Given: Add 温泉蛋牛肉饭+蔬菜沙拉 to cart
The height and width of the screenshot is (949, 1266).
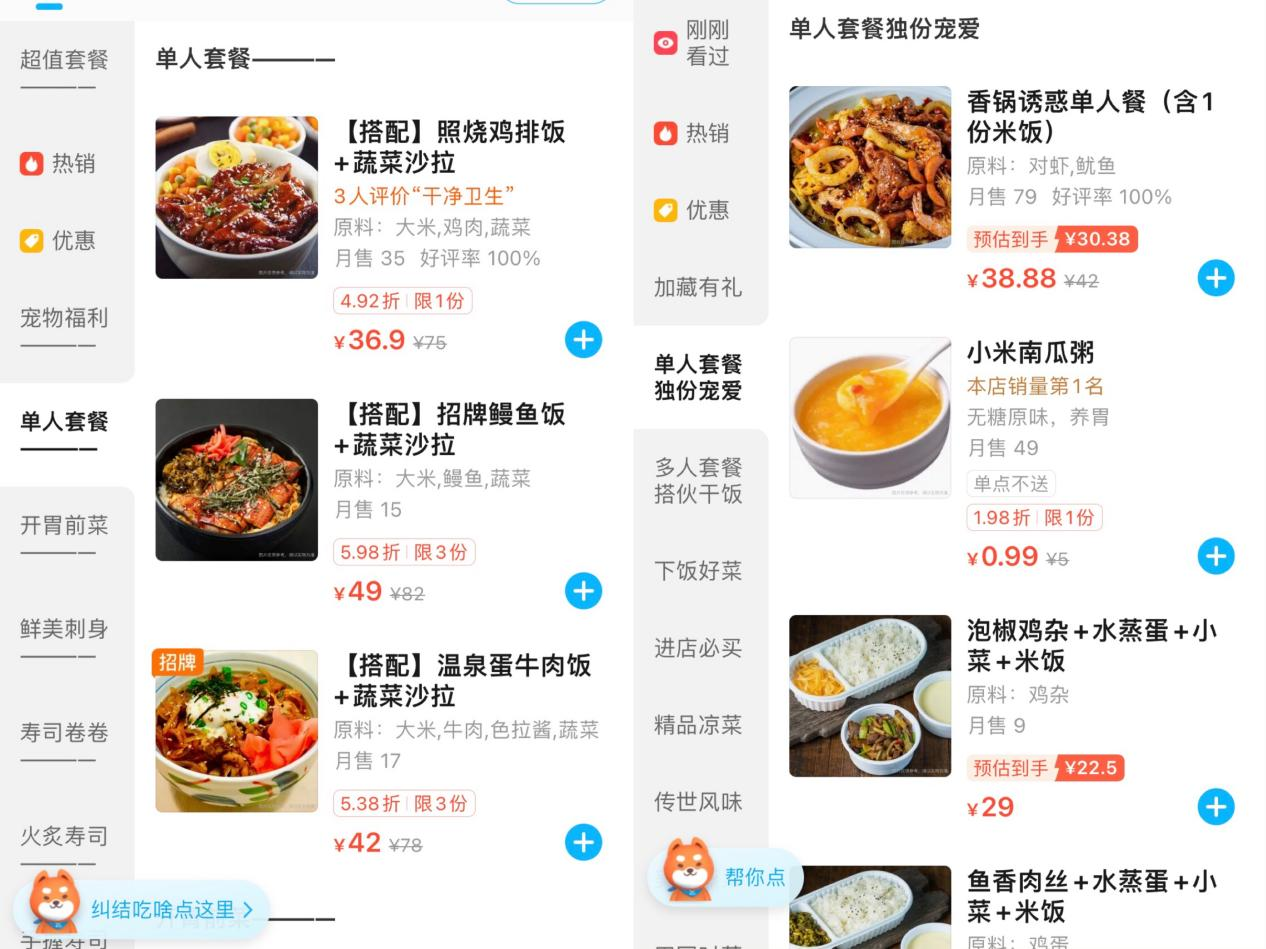Looking at the screenshot, I should tap(583, 842).
